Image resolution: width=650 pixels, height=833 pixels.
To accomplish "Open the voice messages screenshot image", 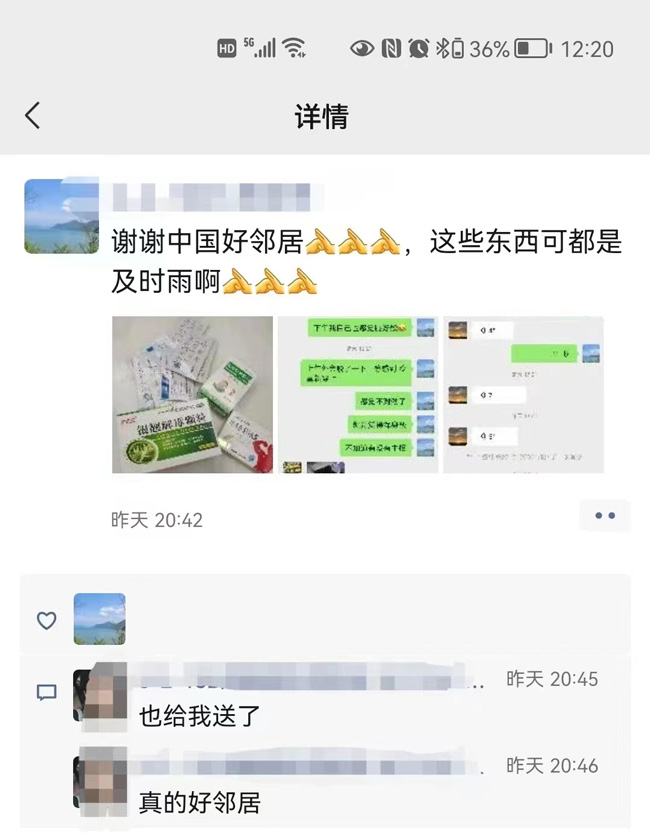I will (523, 394).
